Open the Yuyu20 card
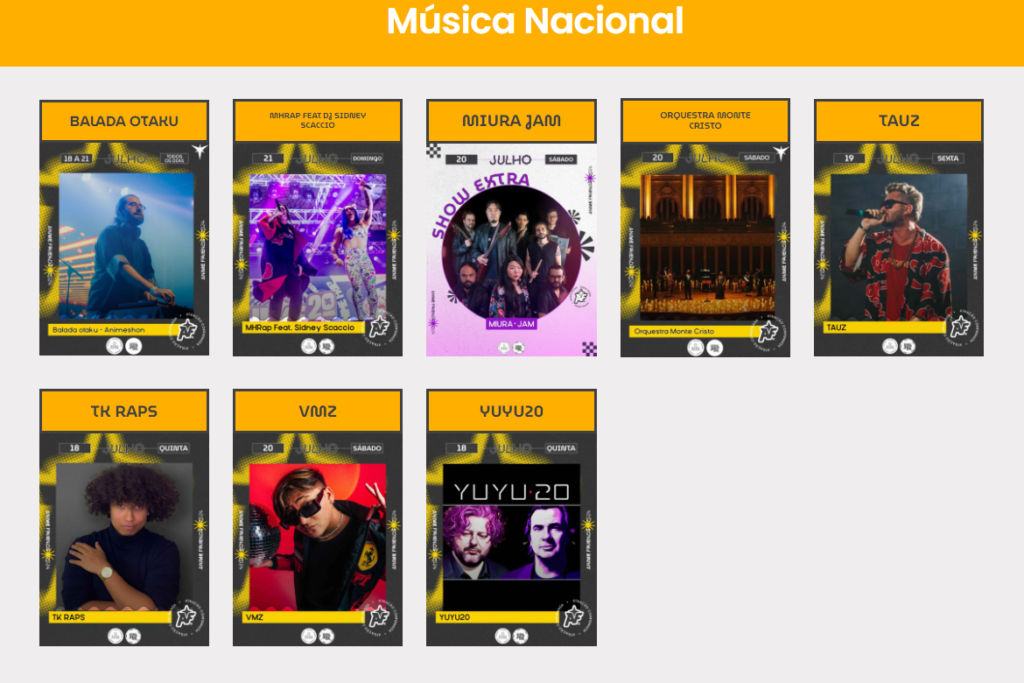Image resolution: width=1024 pixels, height=683 pixels. (511, 535)
